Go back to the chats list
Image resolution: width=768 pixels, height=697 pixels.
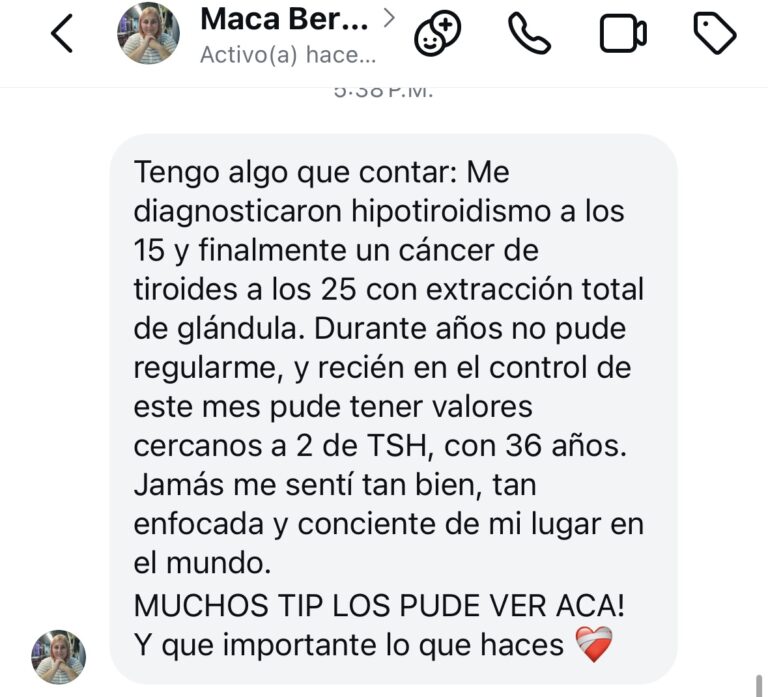tap(62, 34)
